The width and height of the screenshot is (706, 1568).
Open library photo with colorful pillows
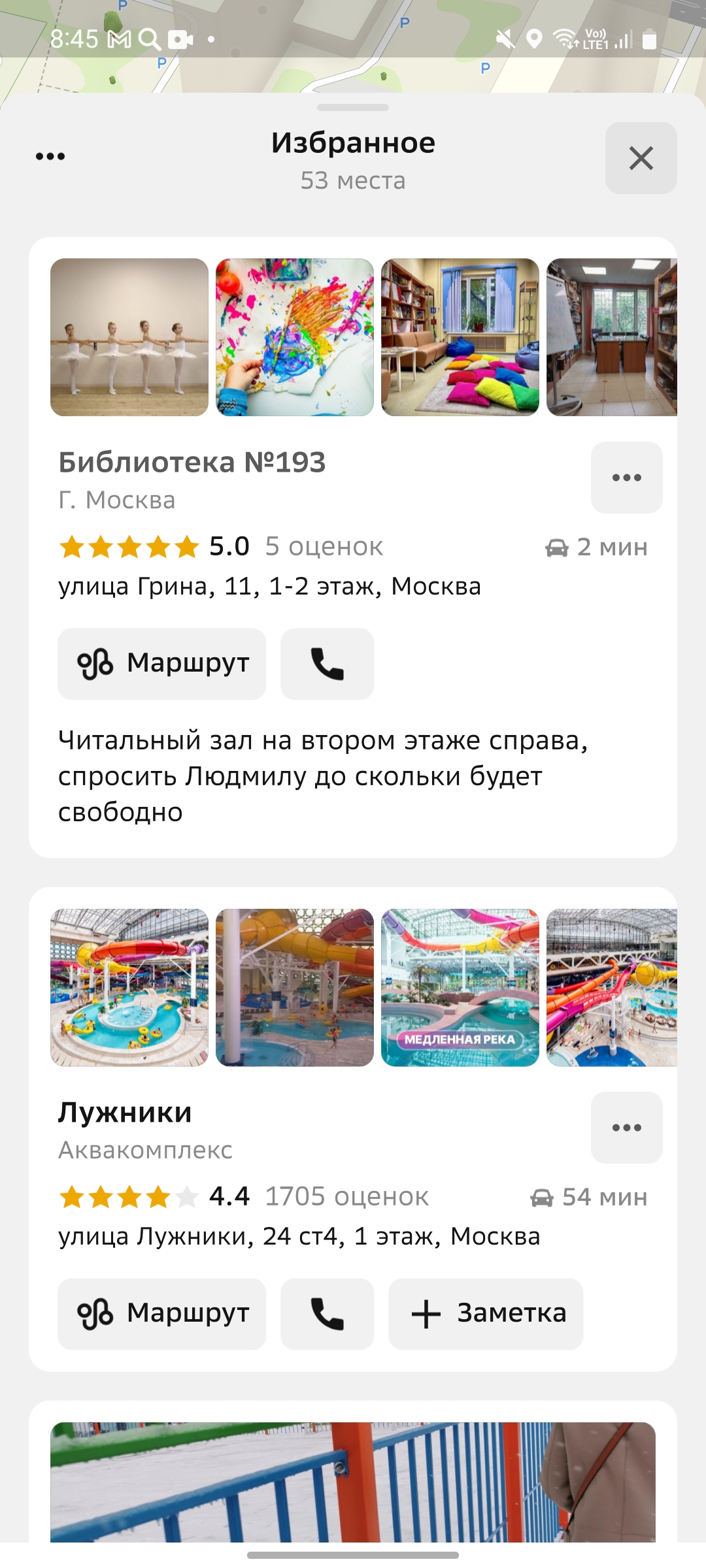tap(460, 337)
